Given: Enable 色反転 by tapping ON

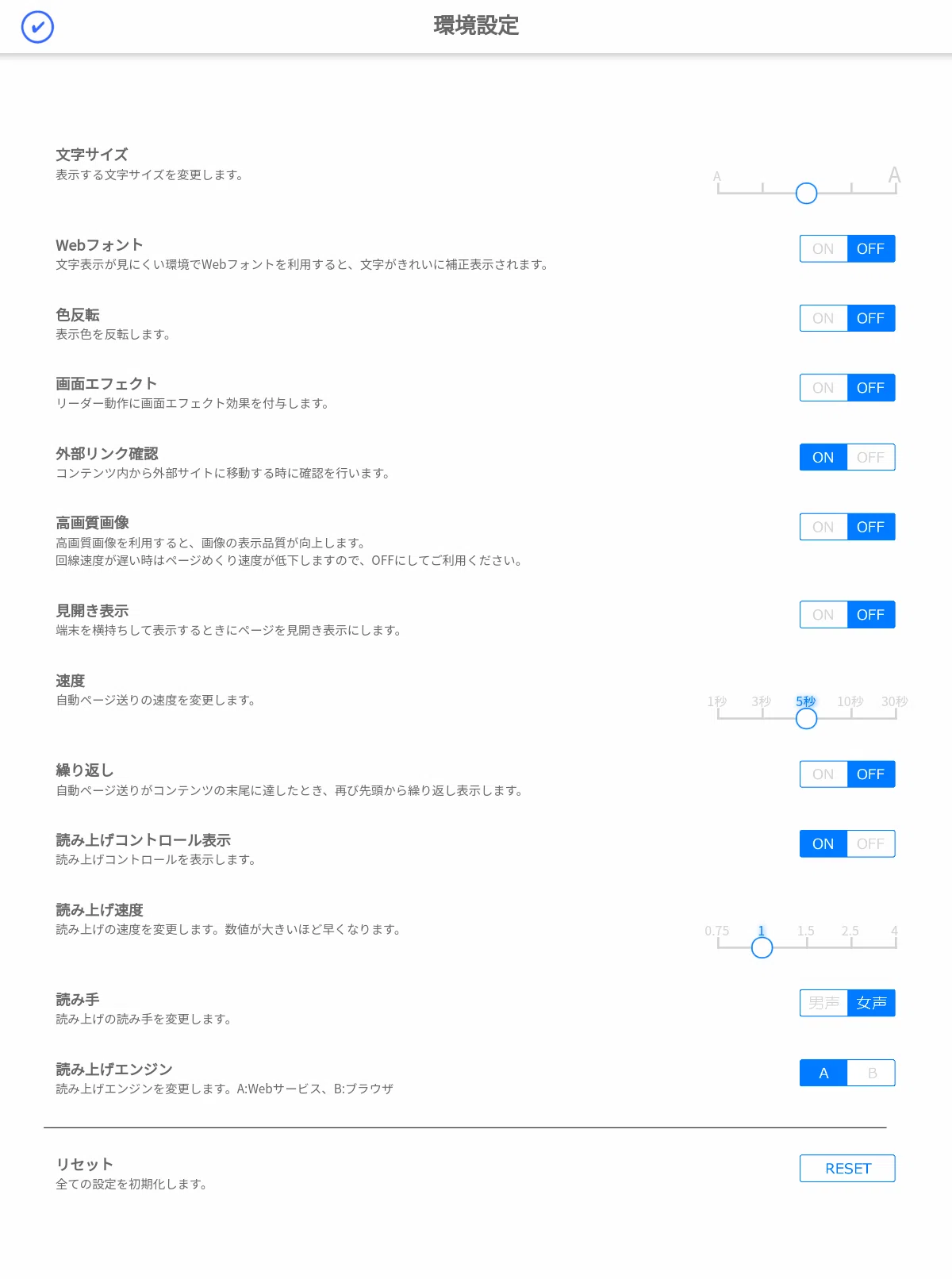Looking at the screenshot, I should 823,318.
